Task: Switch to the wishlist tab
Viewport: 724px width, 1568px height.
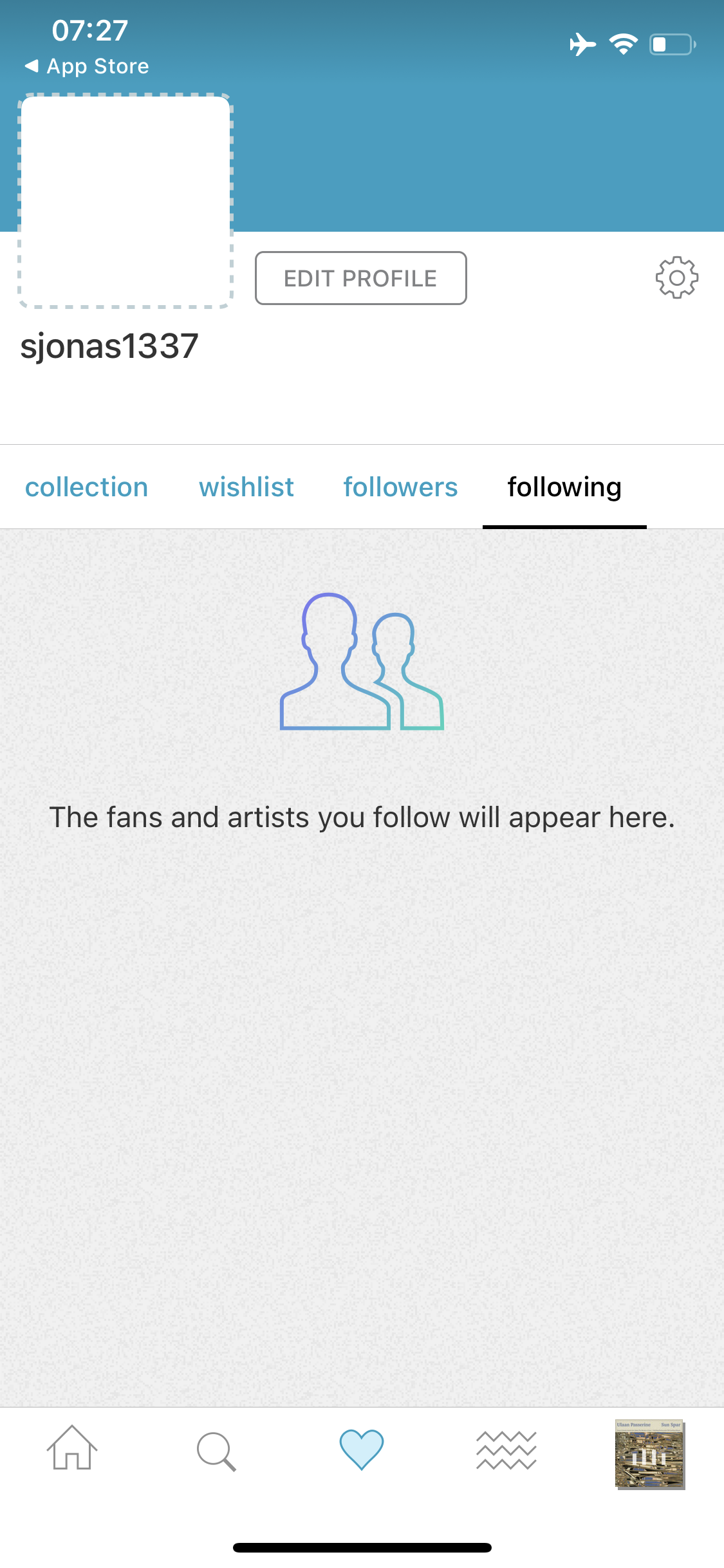Action: (x=246, y=487)
